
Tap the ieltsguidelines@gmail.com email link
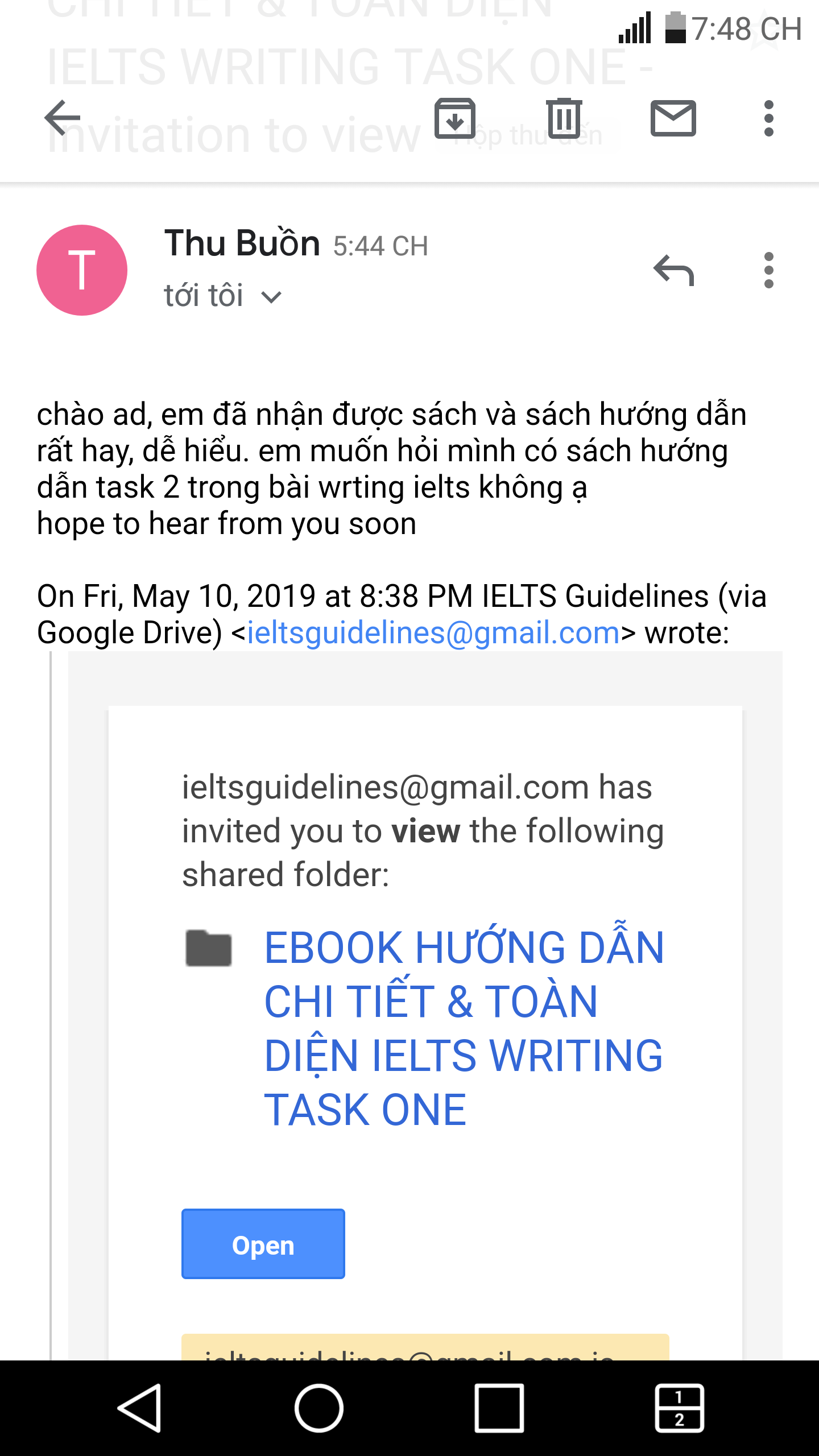click(433, 632)
